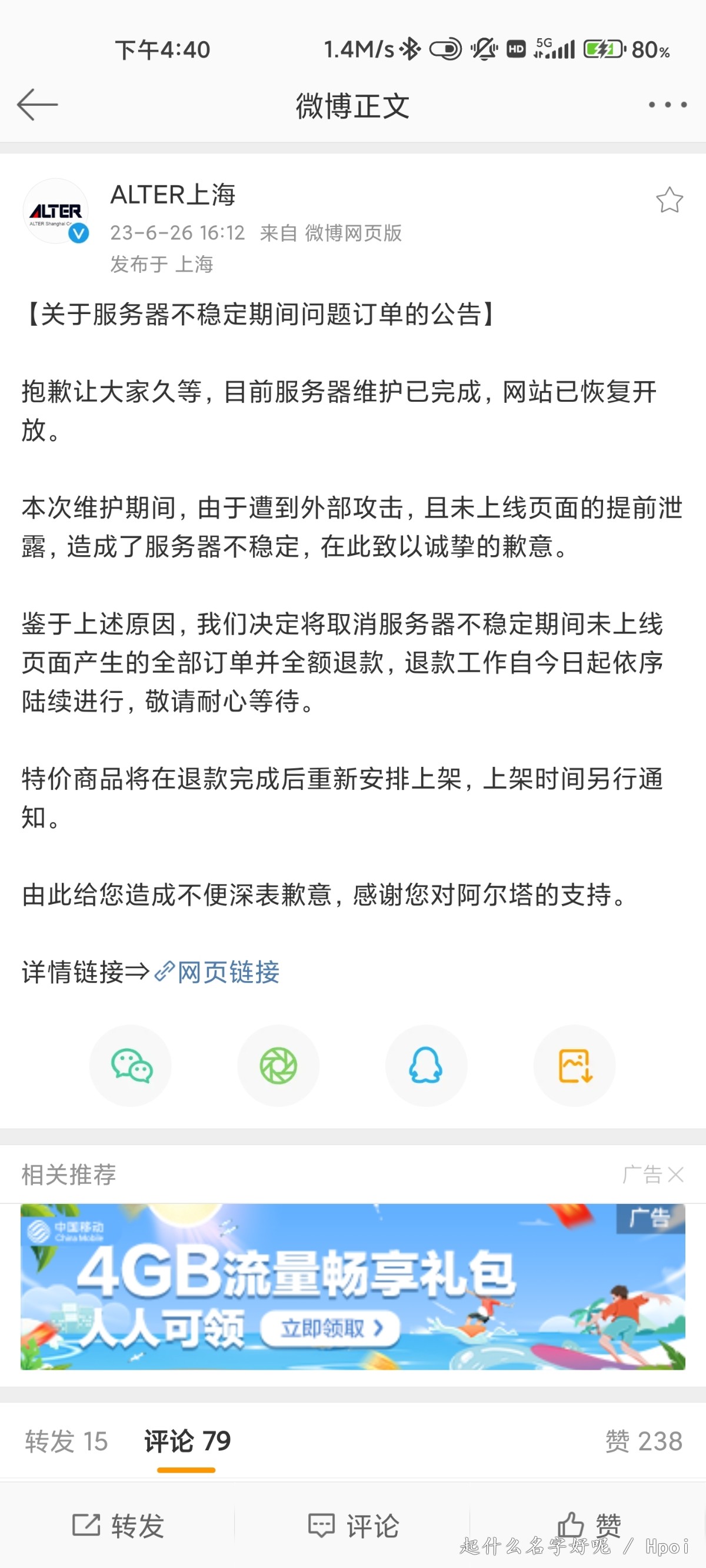Go back from the Weibo post page
The height and width of the screenshot is (1568, 706).
point(37,105)
